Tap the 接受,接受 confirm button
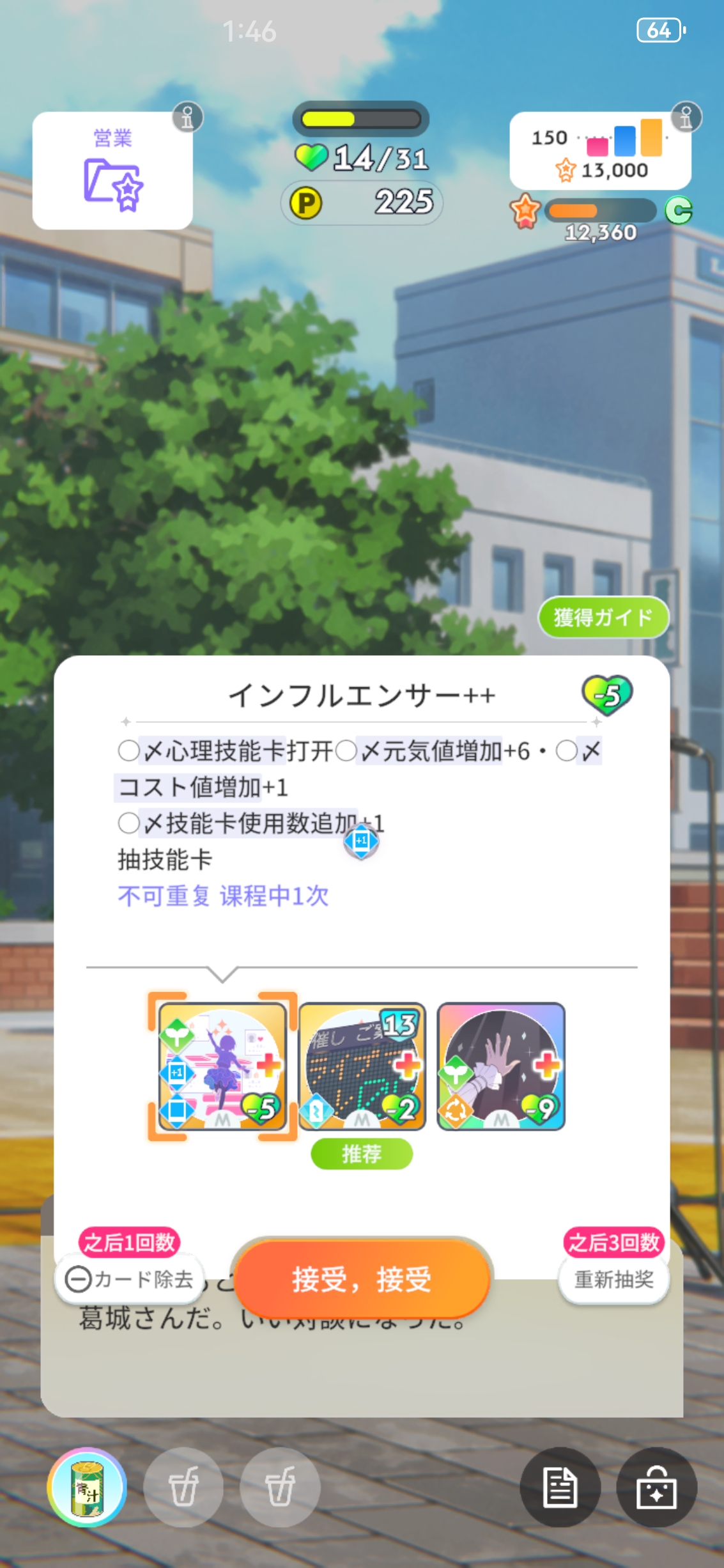 (x=362, y=1279)
